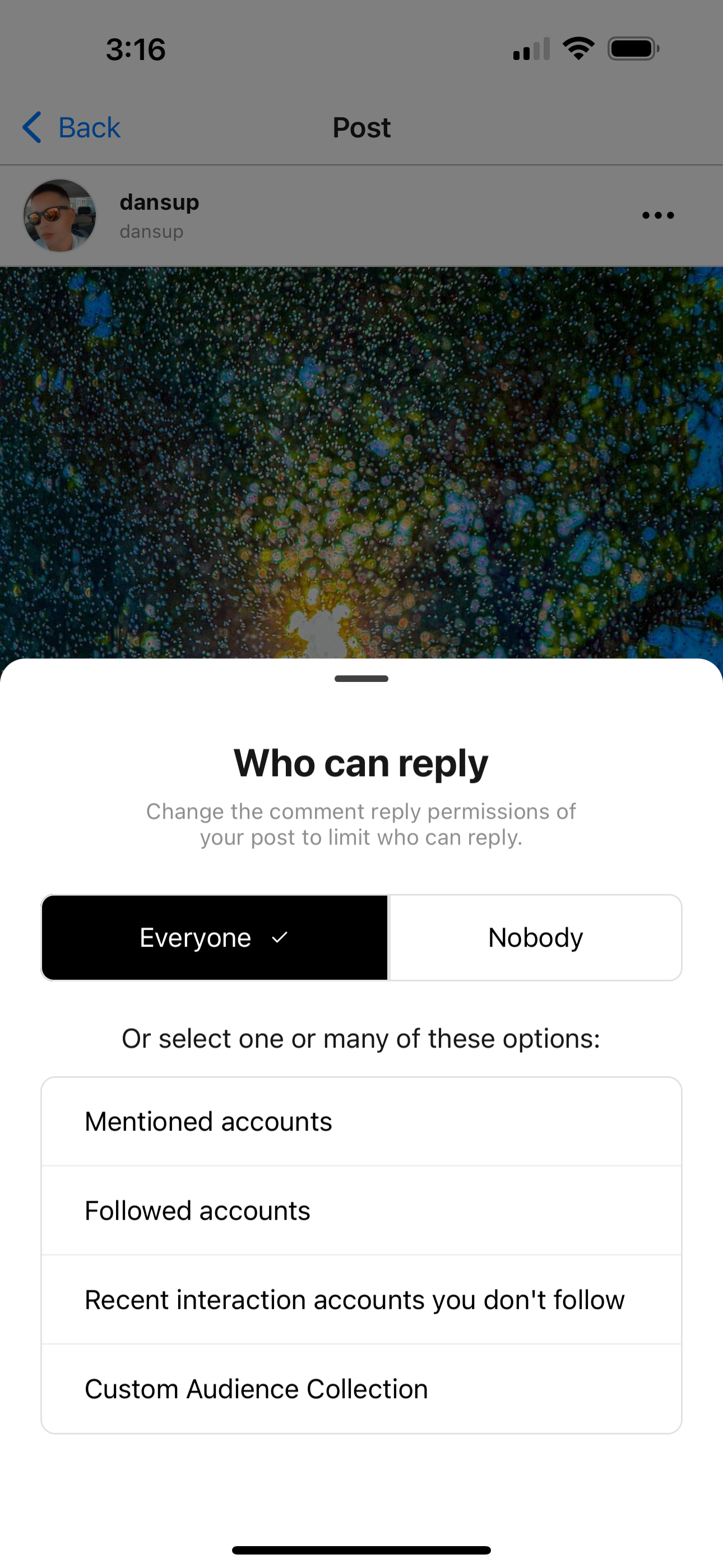Viewport: 723px width, 1568px height.
Task: Choose Nobody can reply
Action: tap(535, 938)
